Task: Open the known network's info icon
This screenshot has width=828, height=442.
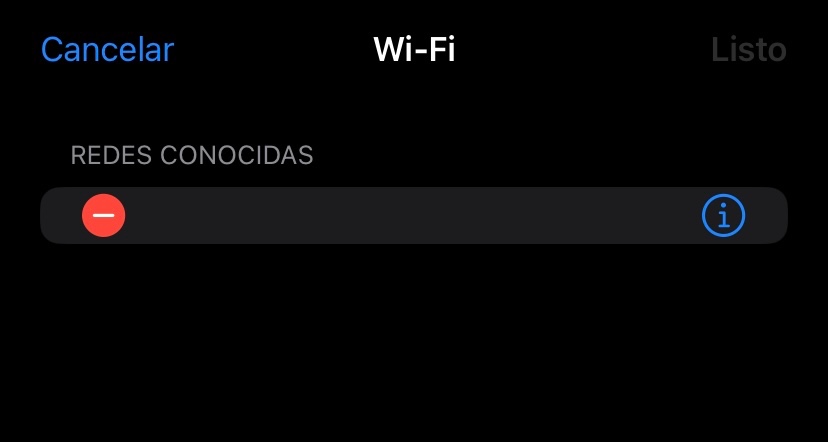Action: pyautogui.click(x=723, y=215)
